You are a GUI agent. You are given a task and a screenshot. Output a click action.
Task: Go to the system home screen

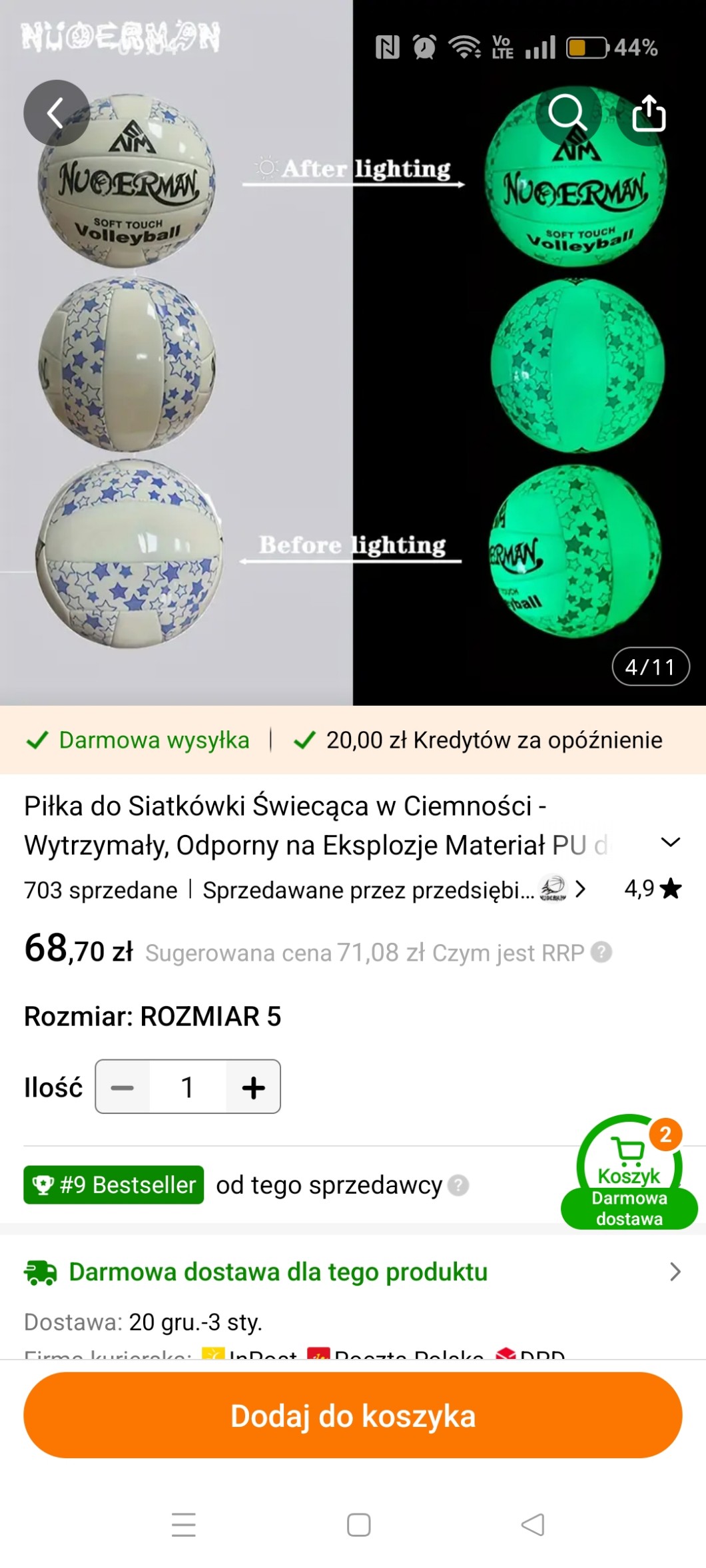tap(358, 1525)
